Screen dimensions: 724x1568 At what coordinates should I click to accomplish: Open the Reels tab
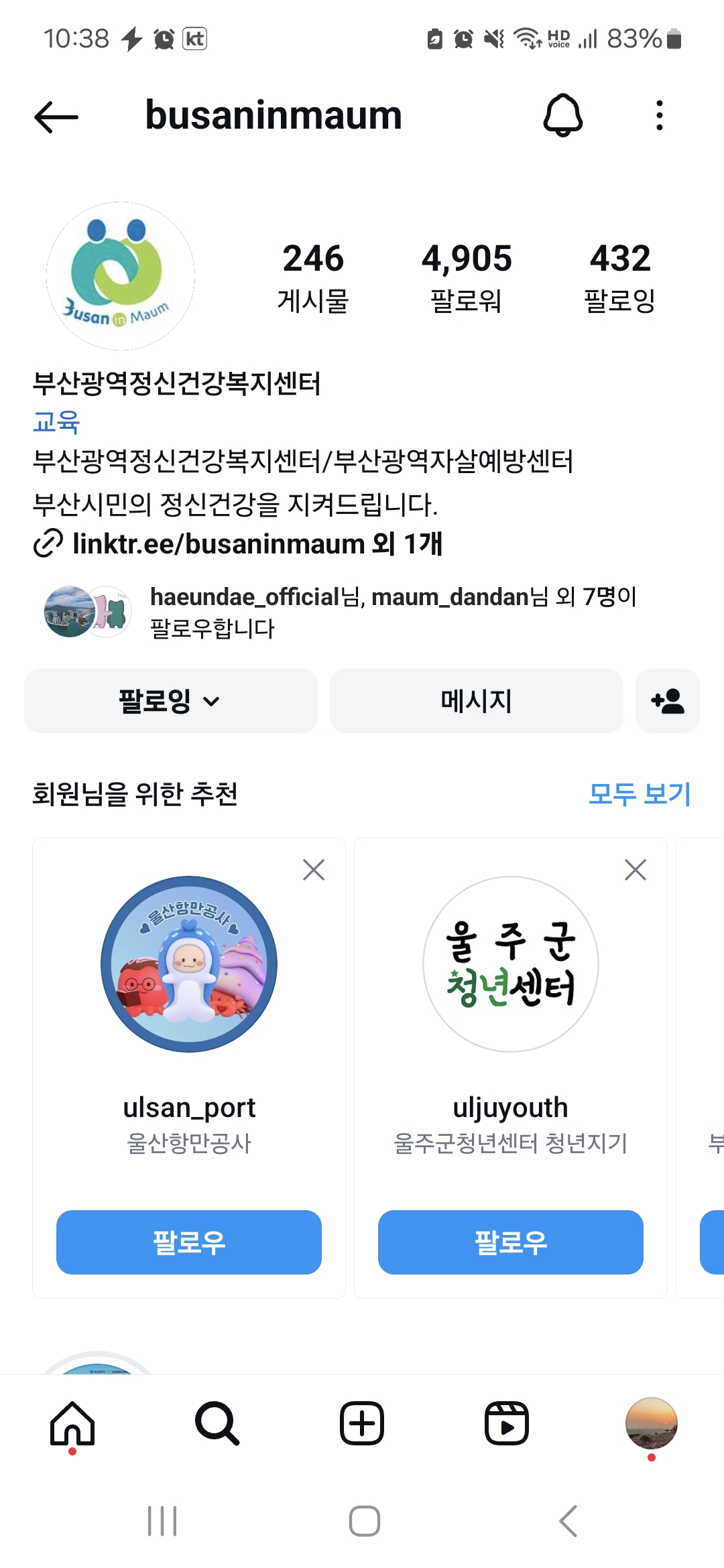[507, 1423]
